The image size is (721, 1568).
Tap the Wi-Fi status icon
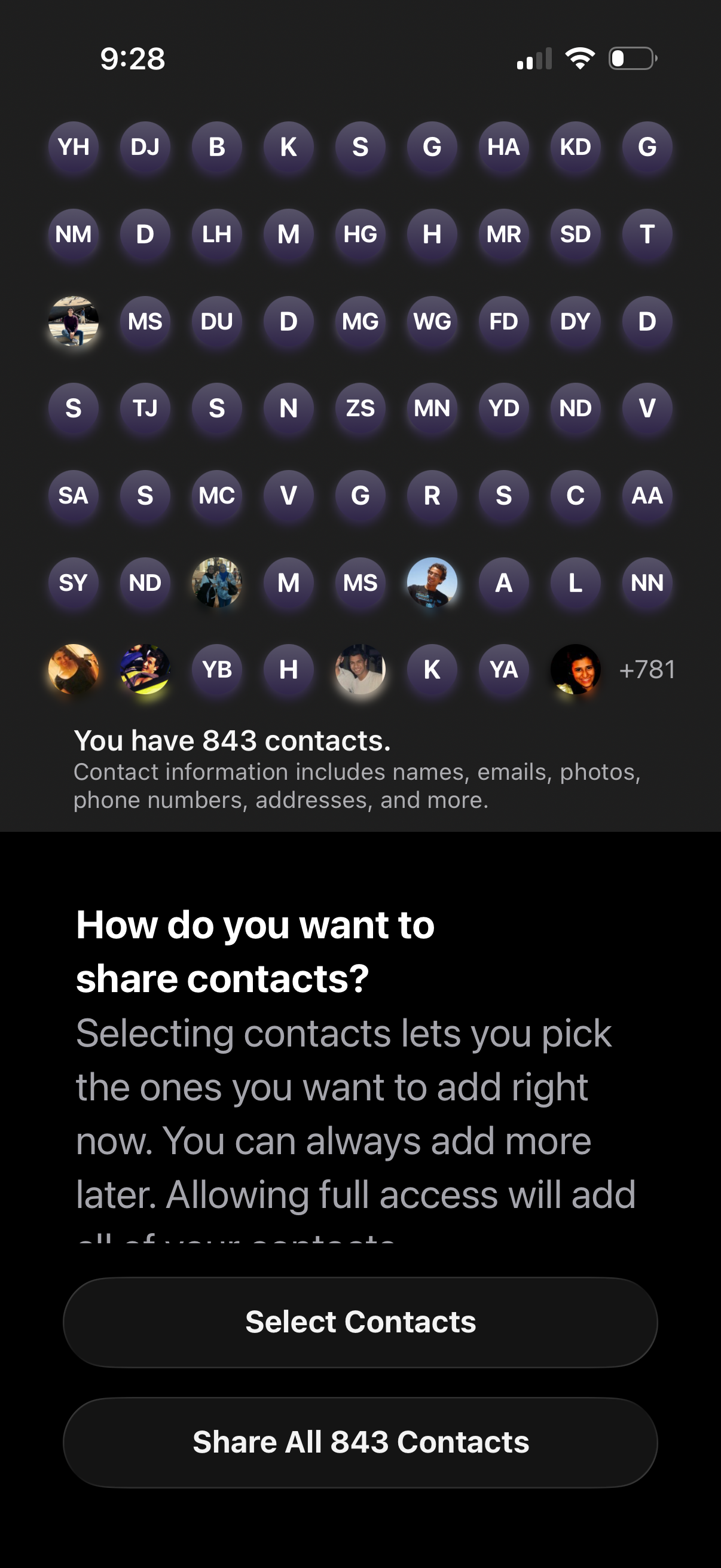[x=579, y=58]
